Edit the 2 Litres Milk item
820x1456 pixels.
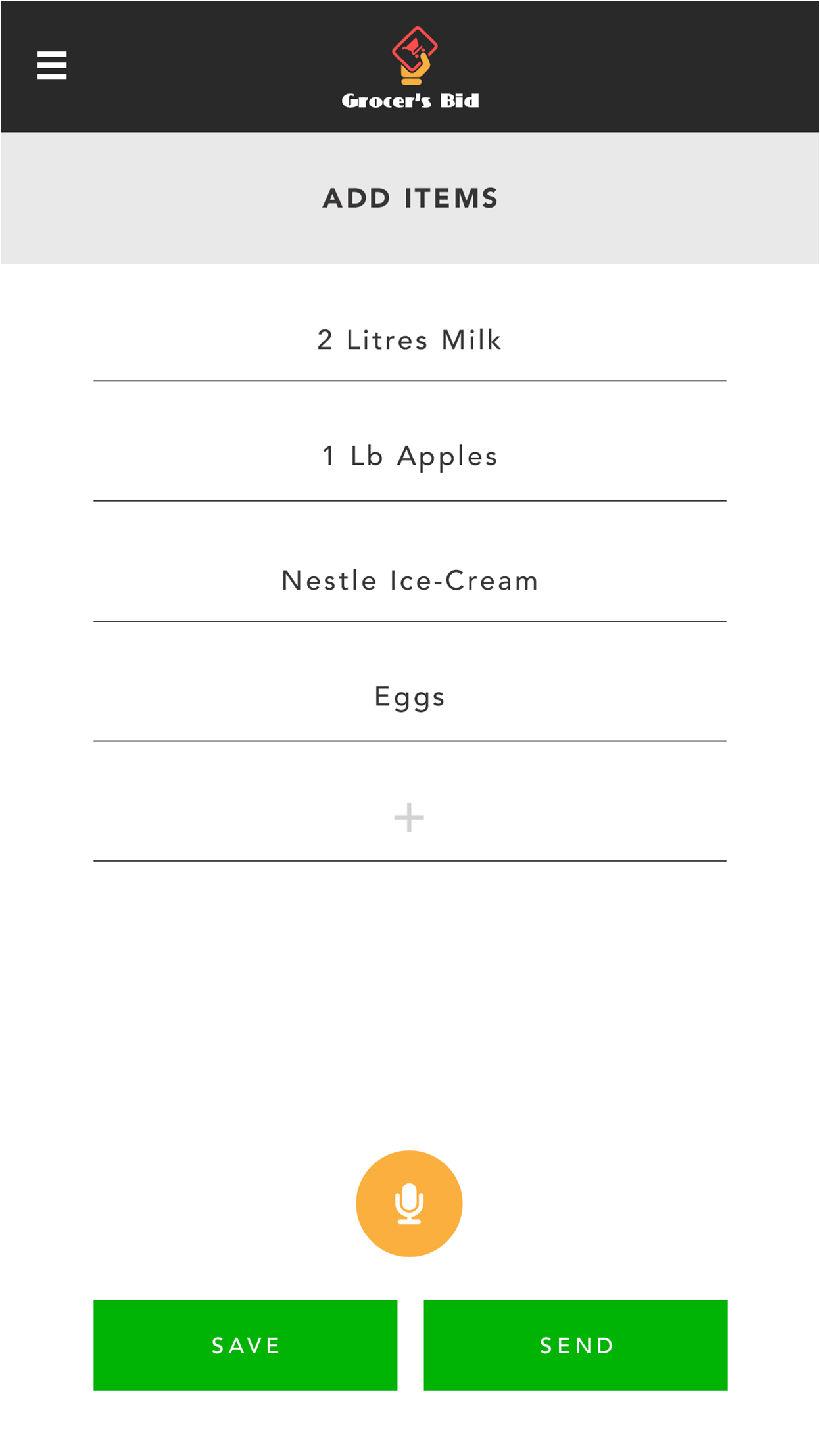pyautogui.click(x=409, y=341)
